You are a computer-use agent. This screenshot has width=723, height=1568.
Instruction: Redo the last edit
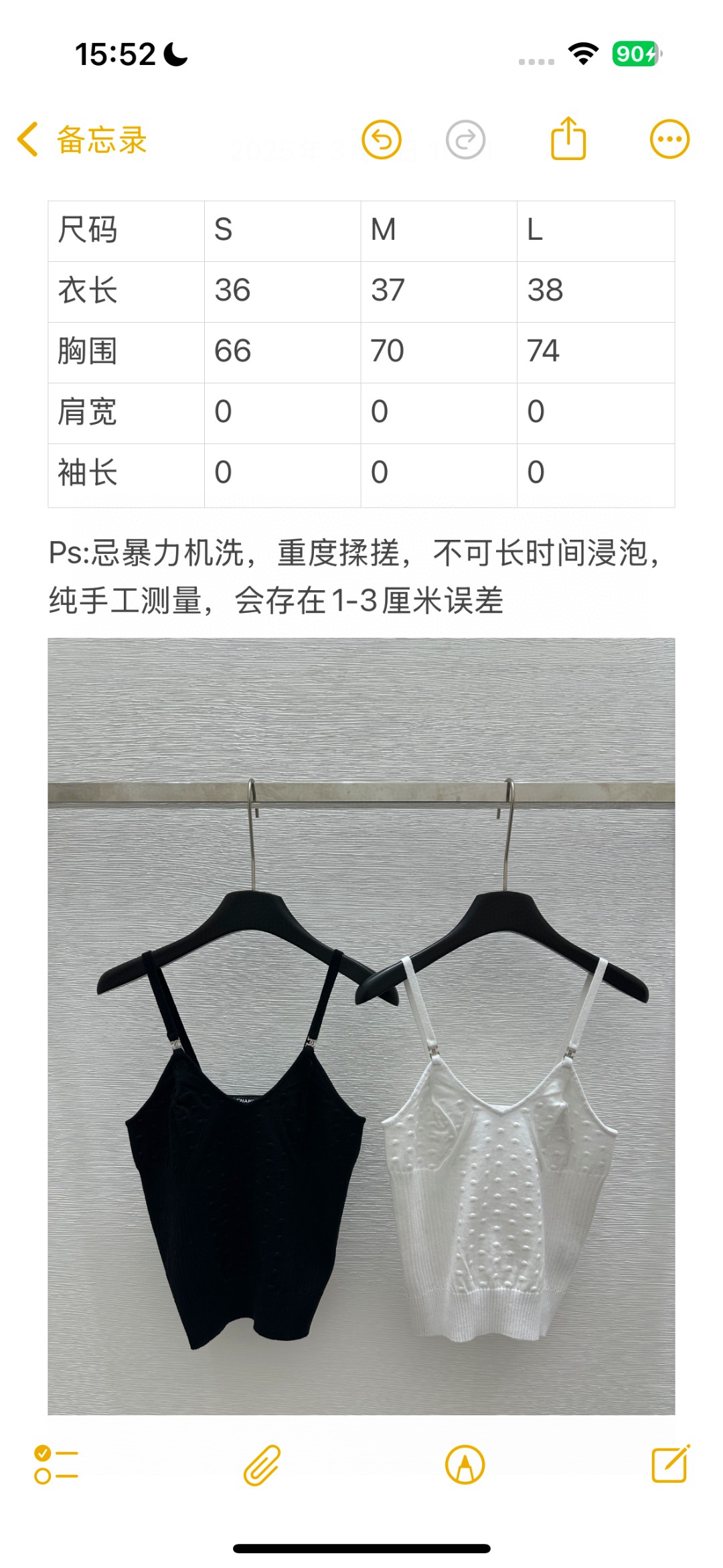click(465, 140)
